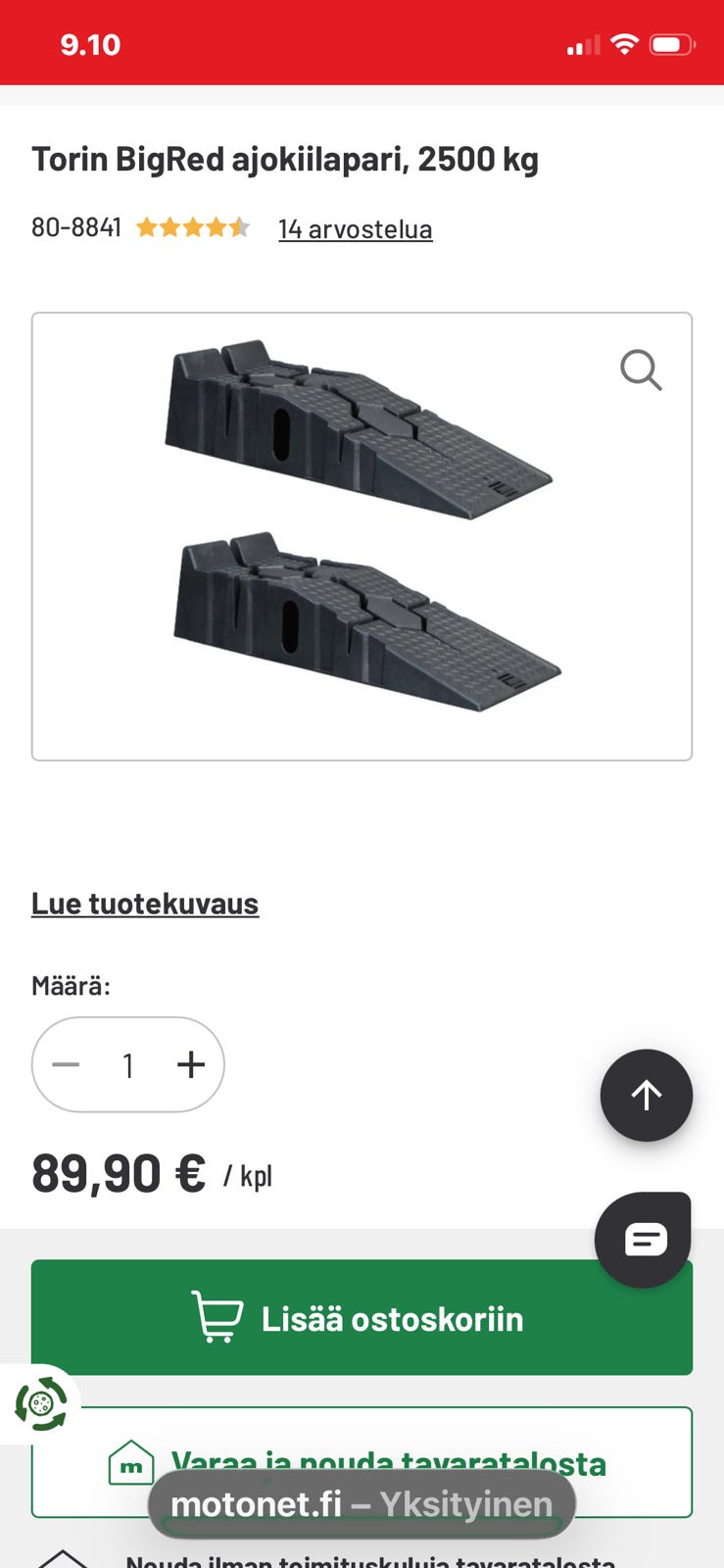This screenshot has width=724, height=1568.
Task: Expand the "Lue tuotekuvaus" product description
Action: (x=144, y=903)
